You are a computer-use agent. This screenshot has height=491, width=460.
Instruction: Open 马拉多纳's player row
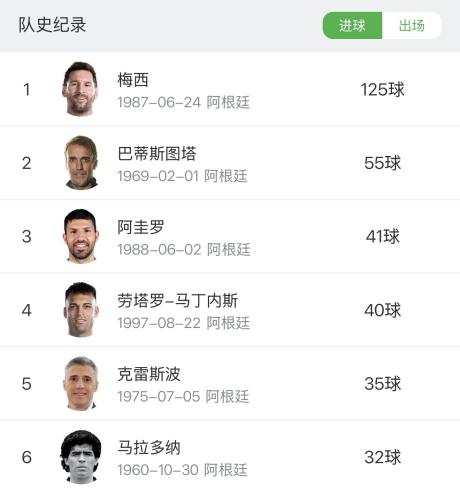pos(230,456)
